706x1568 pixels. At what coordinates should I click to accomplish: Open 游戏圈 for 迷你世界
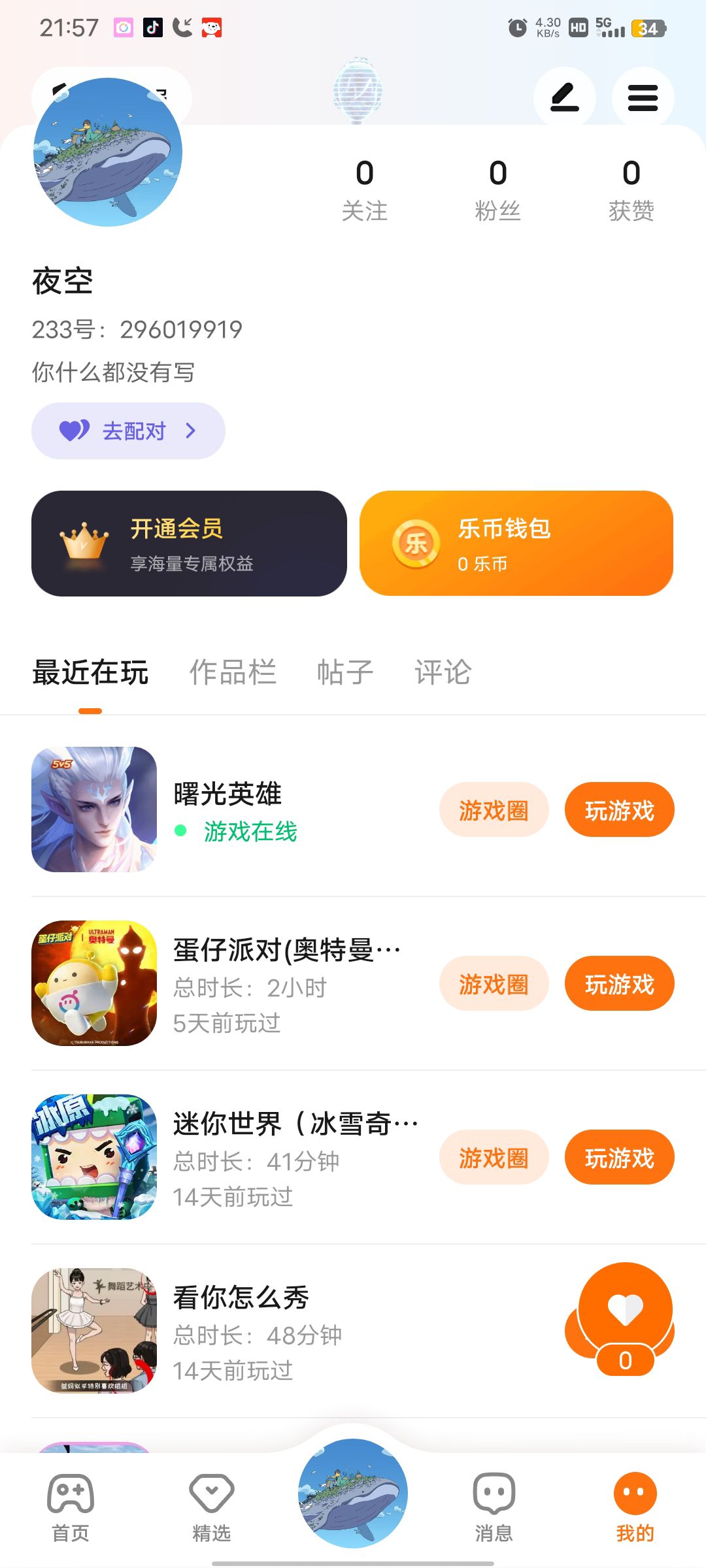click(494, 1158)
